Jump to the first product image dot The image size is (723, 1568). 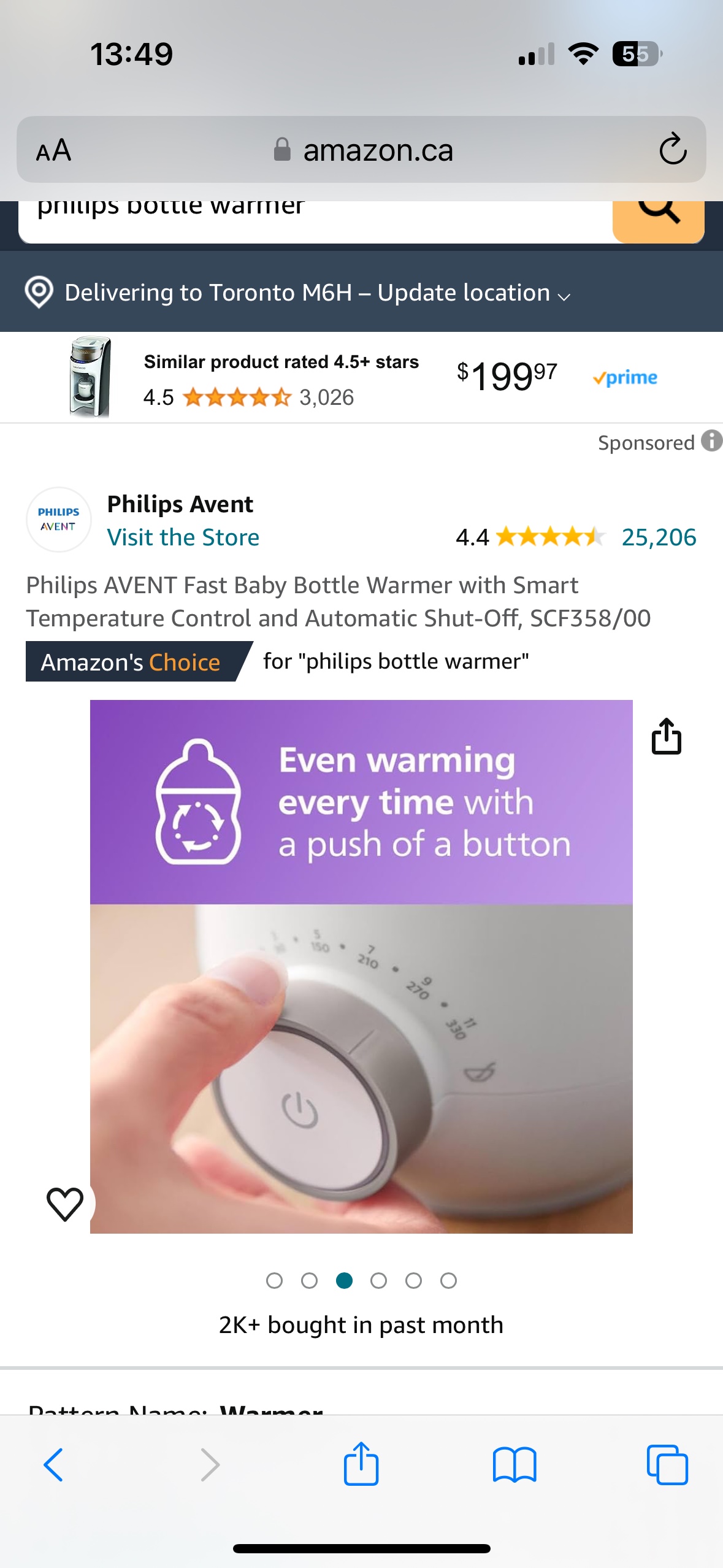coord(274,1280)
